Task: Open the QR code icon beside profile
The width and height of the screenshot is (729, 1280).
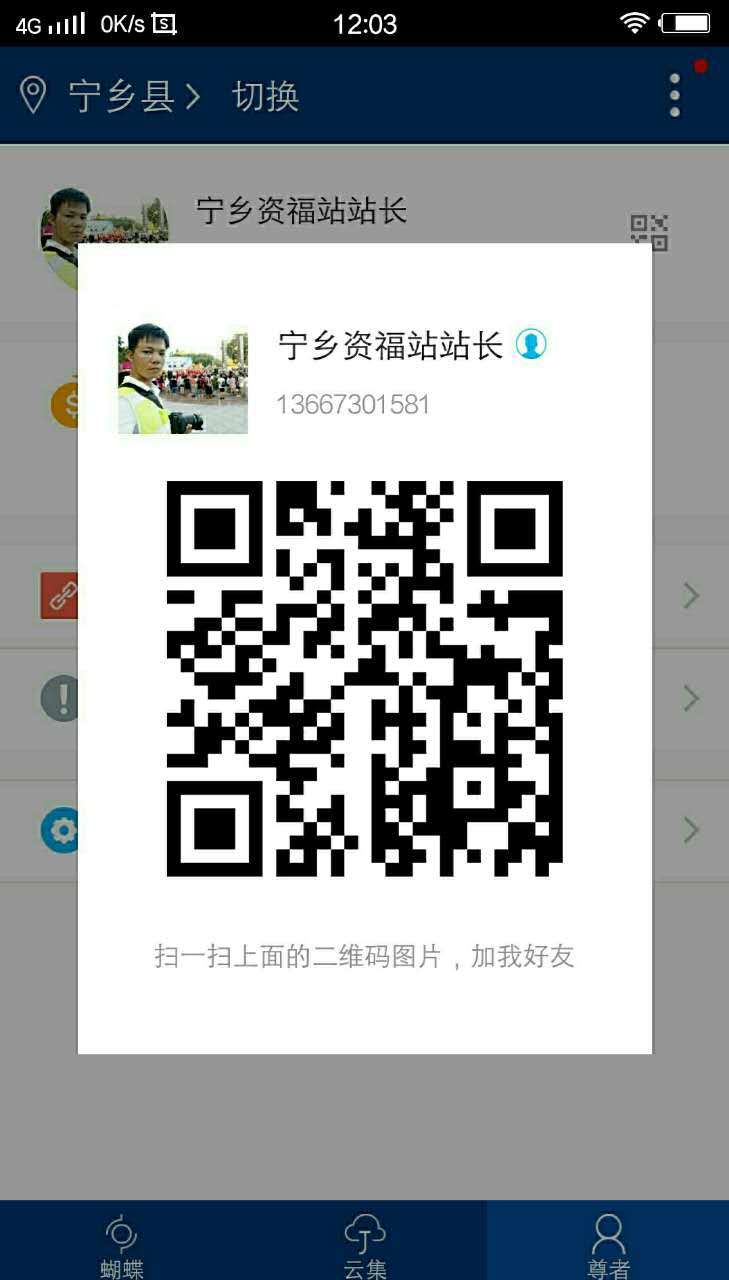Action: pos(649,232)
